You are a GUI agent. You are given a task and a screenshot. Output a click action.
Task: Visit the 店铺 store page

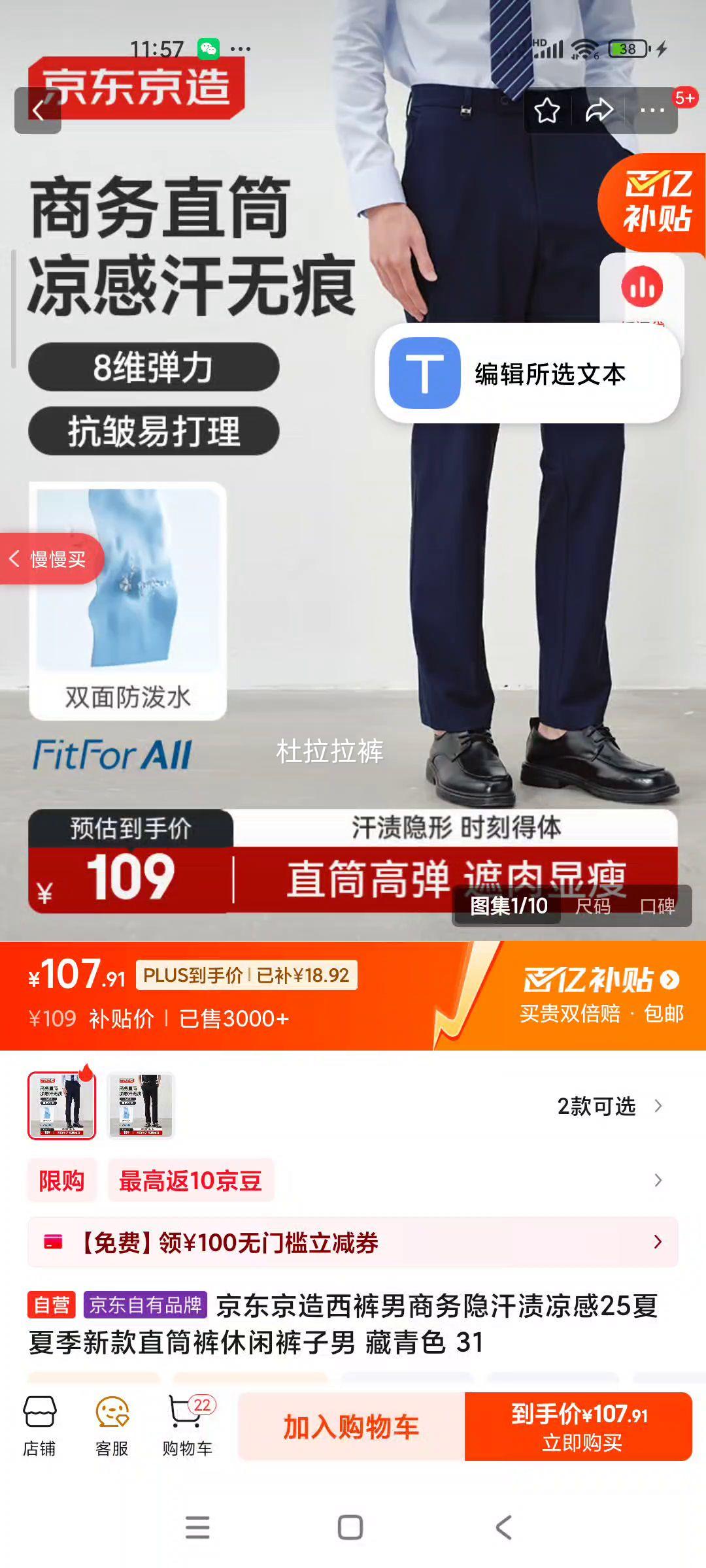pyautogui.click(x=39, y=1426)
